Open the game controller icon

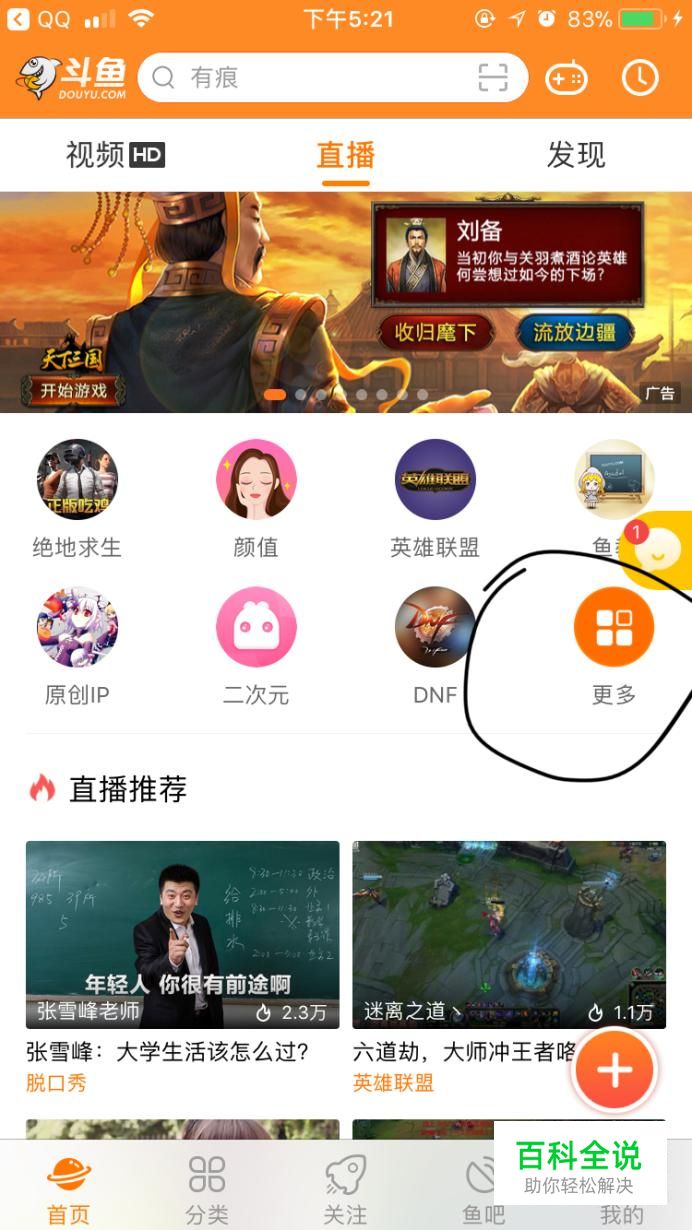(x=566, y=78)
